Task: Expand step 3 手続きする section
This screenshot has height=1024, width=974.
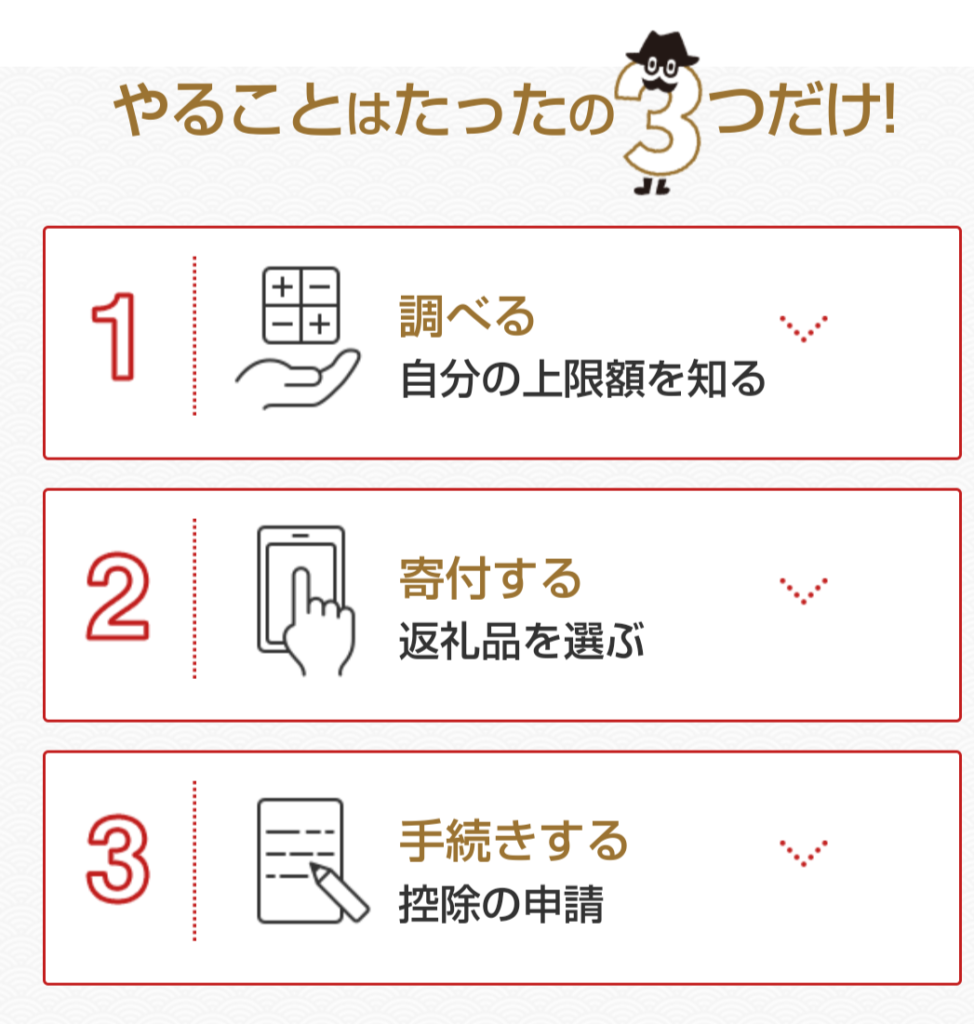Action: (803, 853)
